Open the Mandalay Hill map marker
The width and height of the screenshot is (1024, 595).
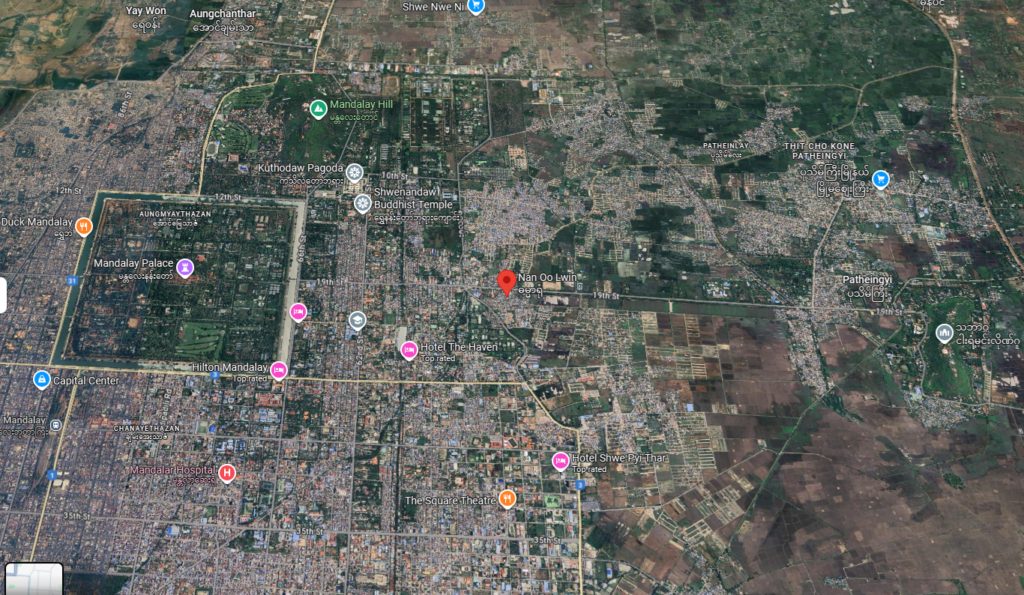pyautogui.click(x=318, y=109)
